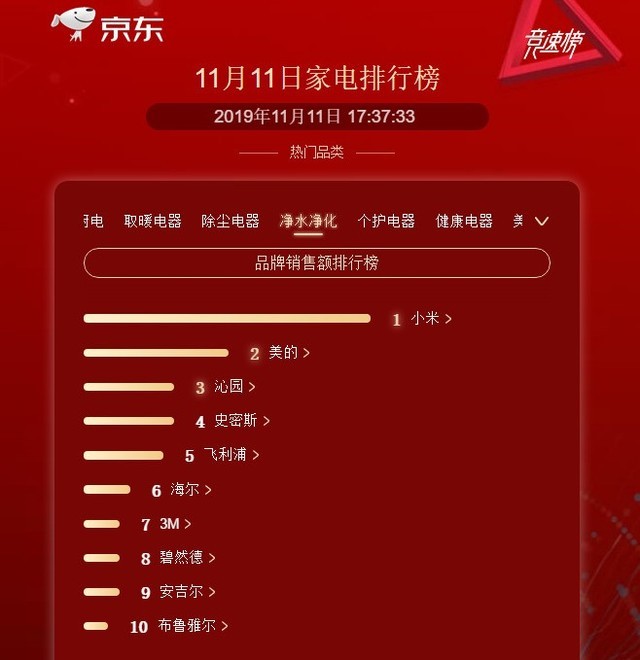View the 沁园 brand entry
Viewport: 640px width, 660px height.
point(235,387)
